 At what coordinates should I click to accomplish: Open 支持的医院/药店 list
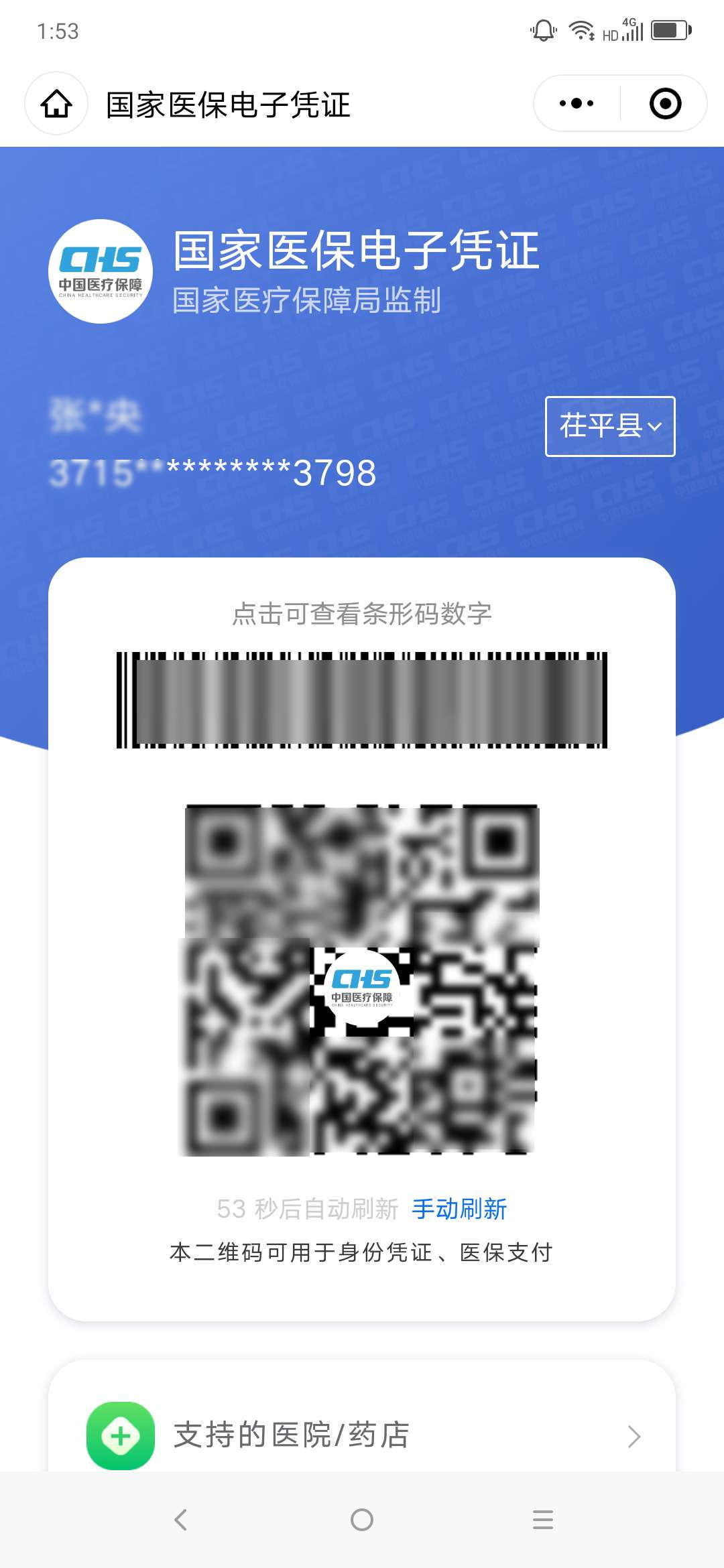click(362, 1435)
